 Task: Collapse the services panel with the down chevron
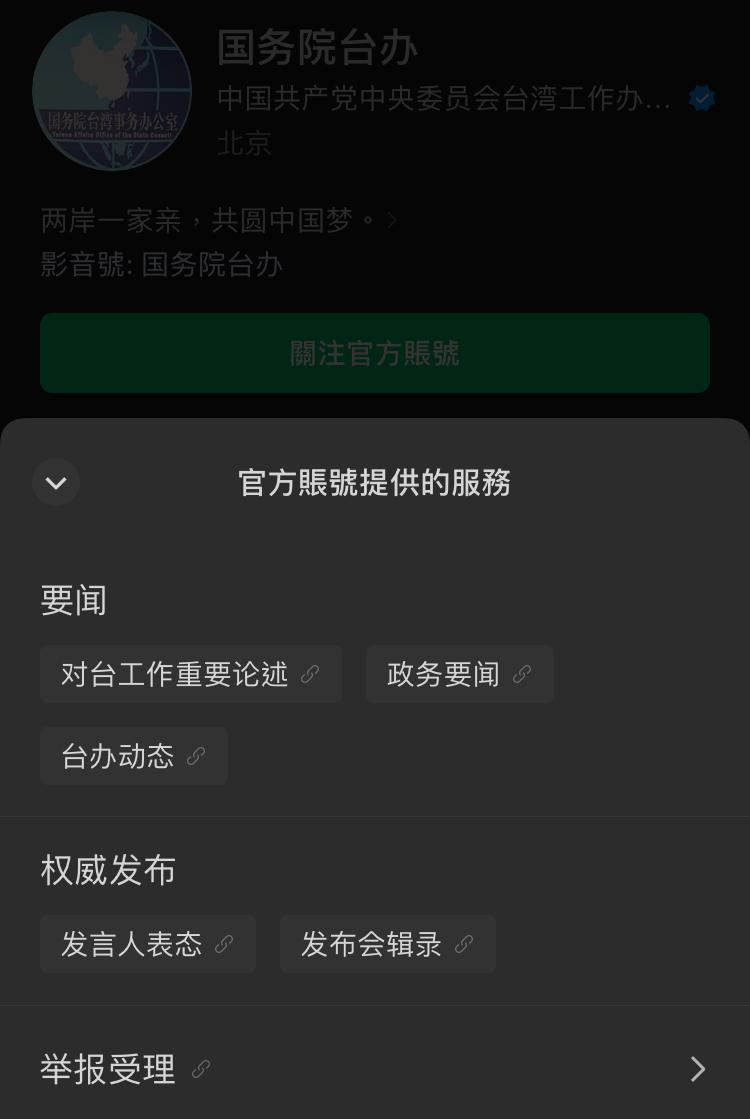click(56, 483)
